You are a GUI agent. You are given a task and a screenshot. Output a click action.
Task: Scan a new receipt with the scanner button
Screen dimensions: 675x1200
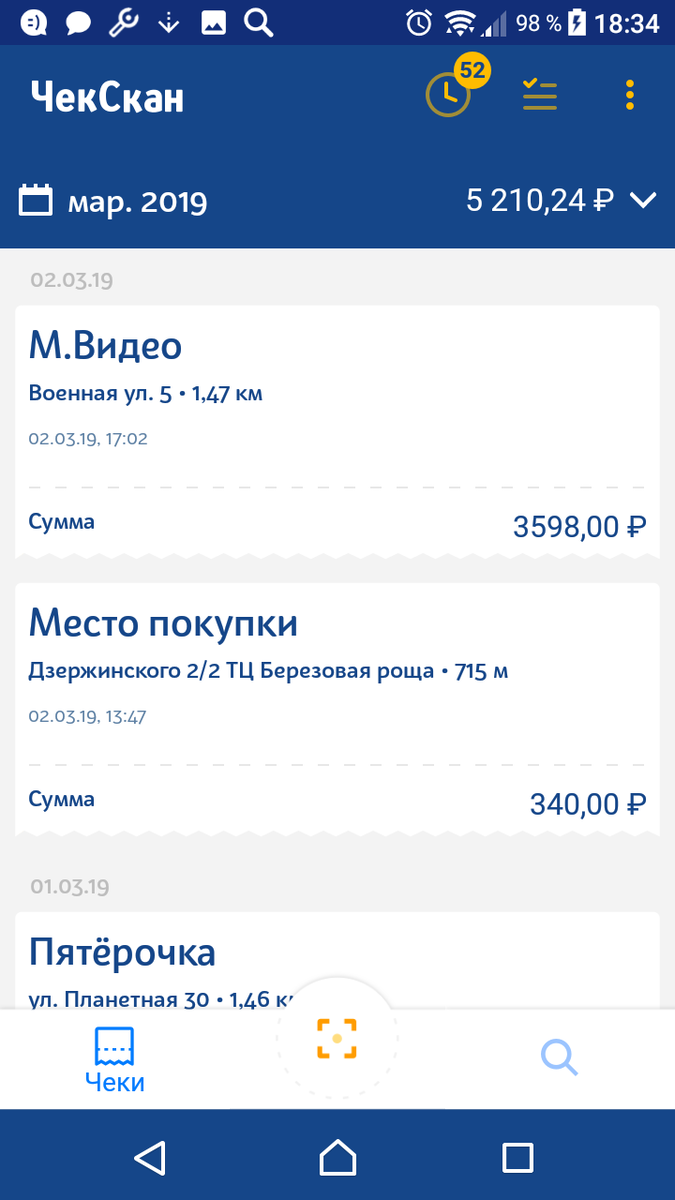[337, 1039]
